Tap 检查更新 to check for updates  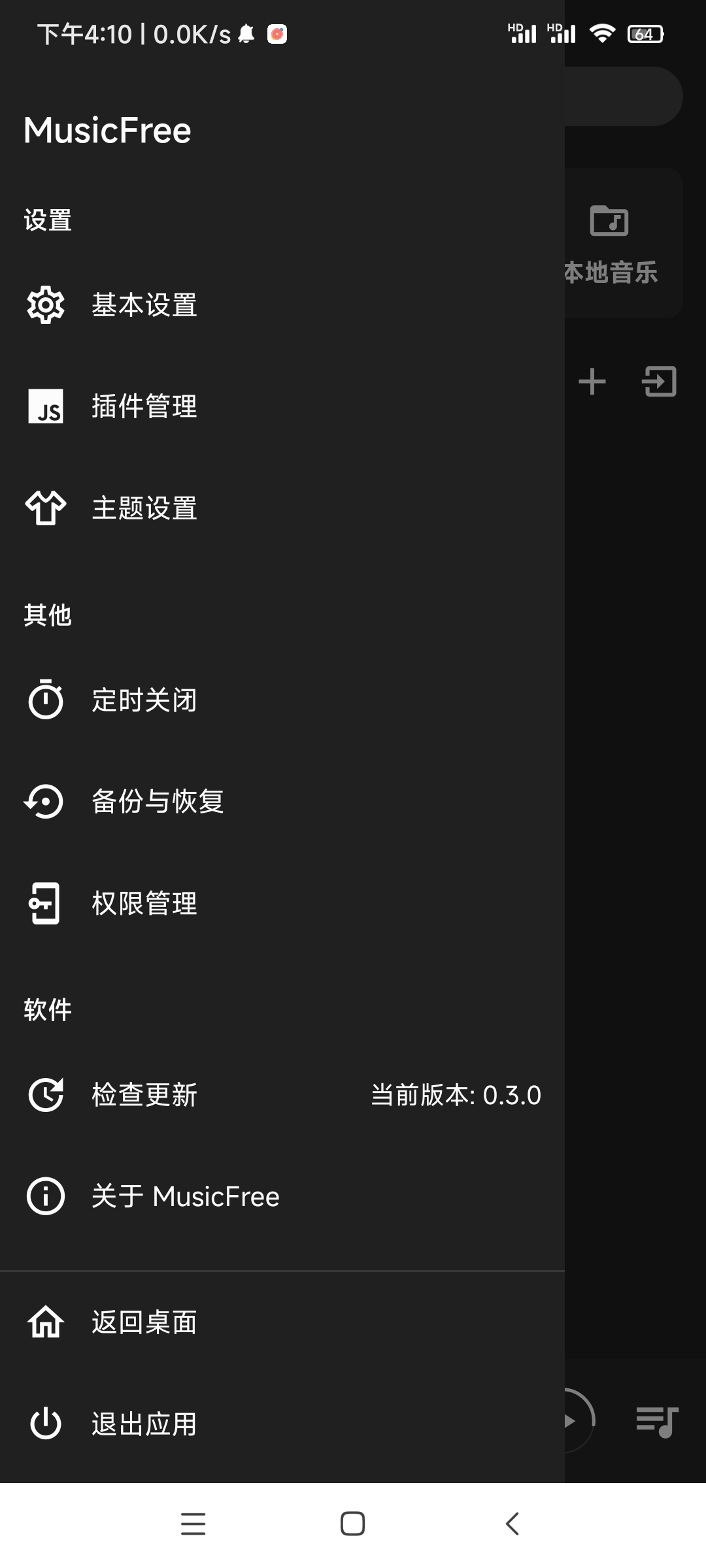pos(144,1096)
